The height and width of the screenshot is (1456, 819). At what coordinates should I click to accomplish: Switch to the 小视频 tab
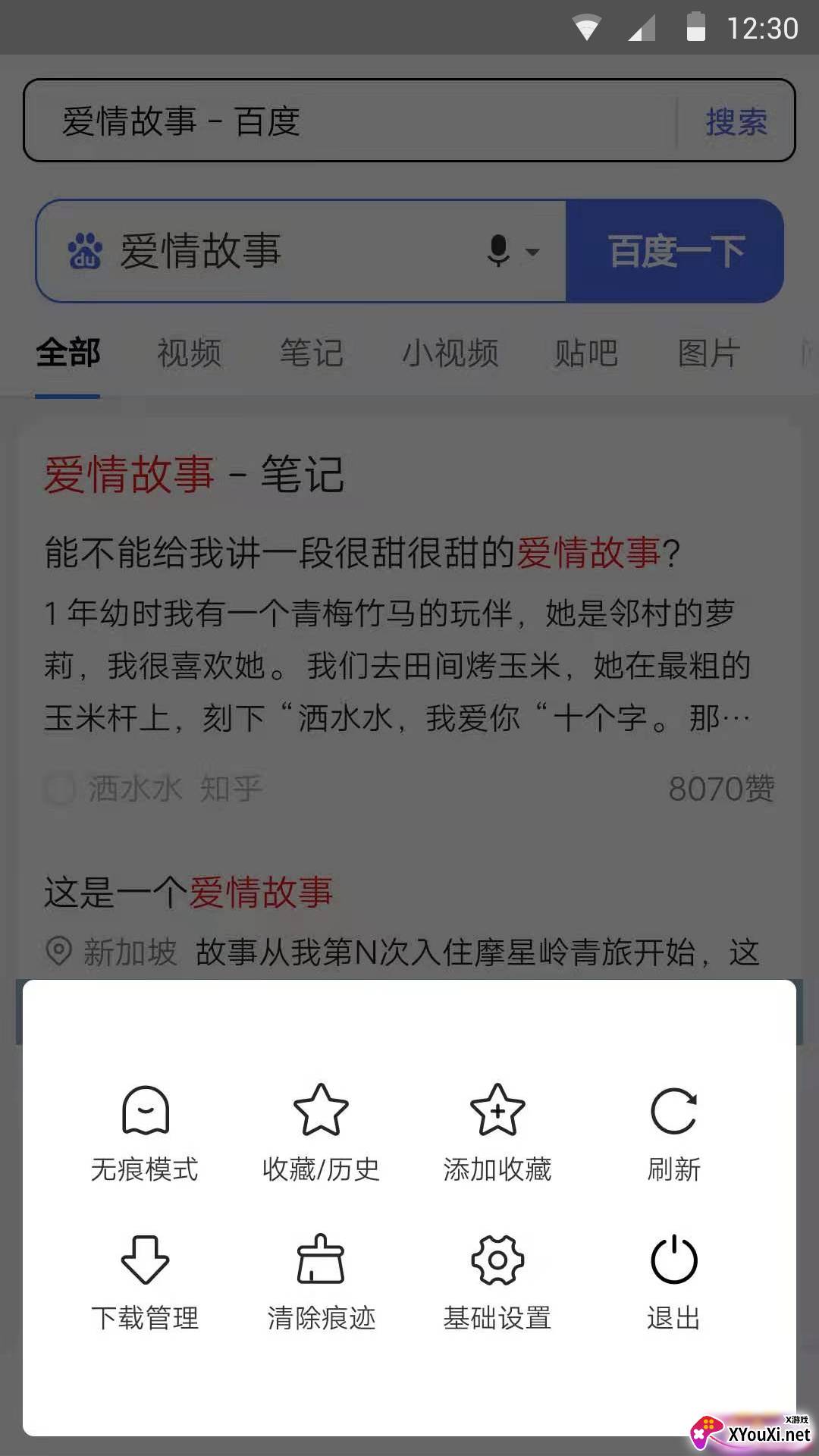[x=450, y=353]
